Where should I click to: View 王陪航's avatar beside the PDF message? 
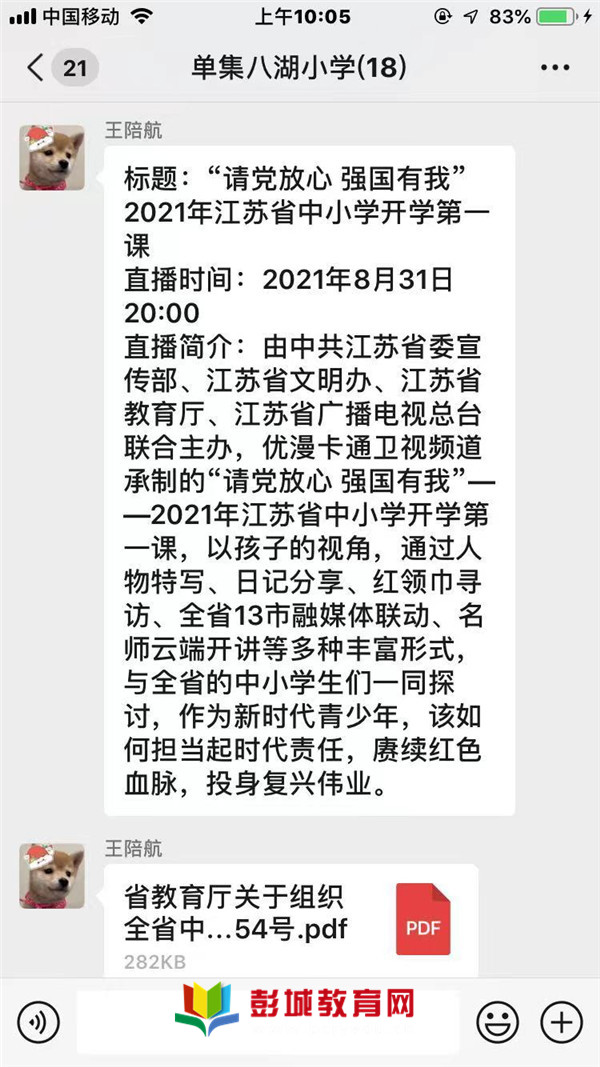52,876
